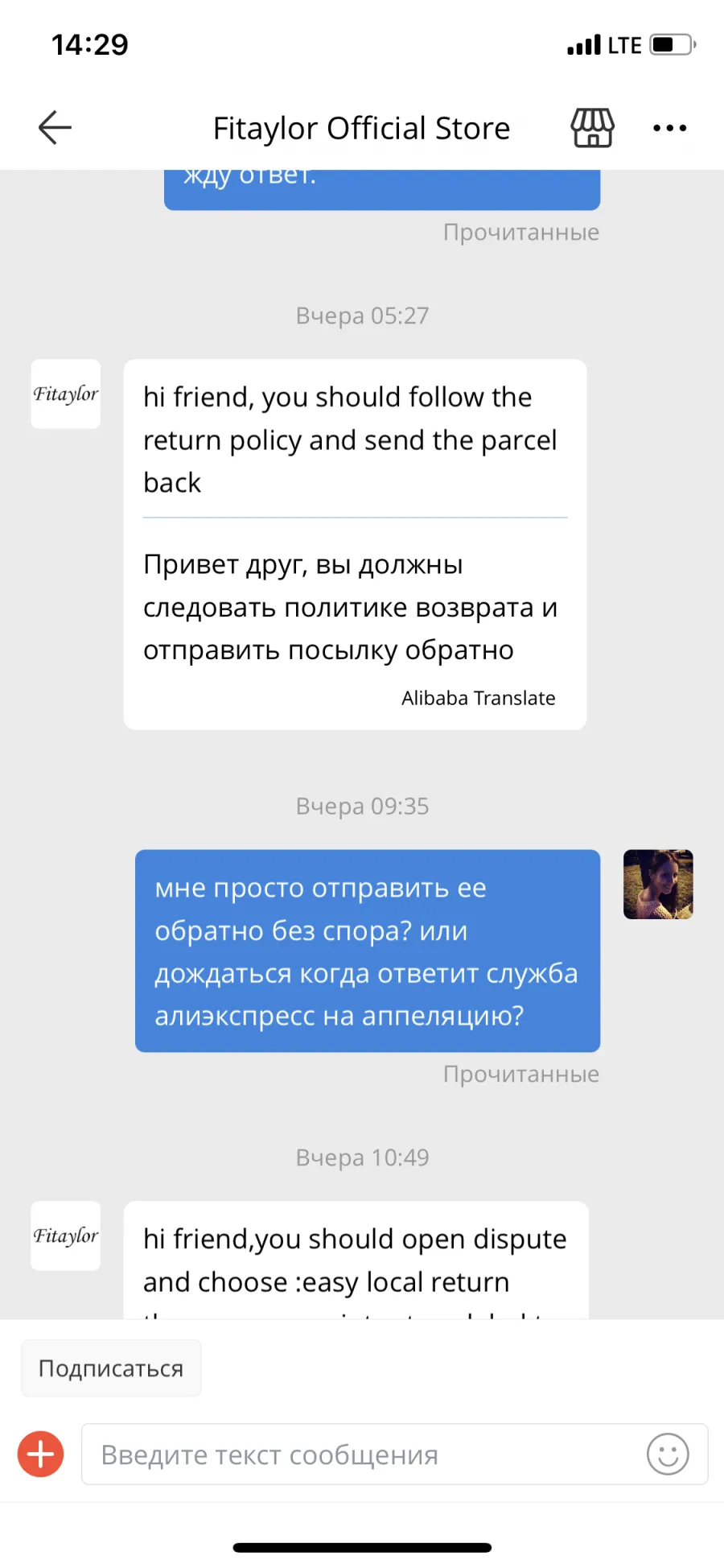This screenshot has height=1568, width=724.
Task: Open the red plus attachment button
Action: click(41, 1454)
